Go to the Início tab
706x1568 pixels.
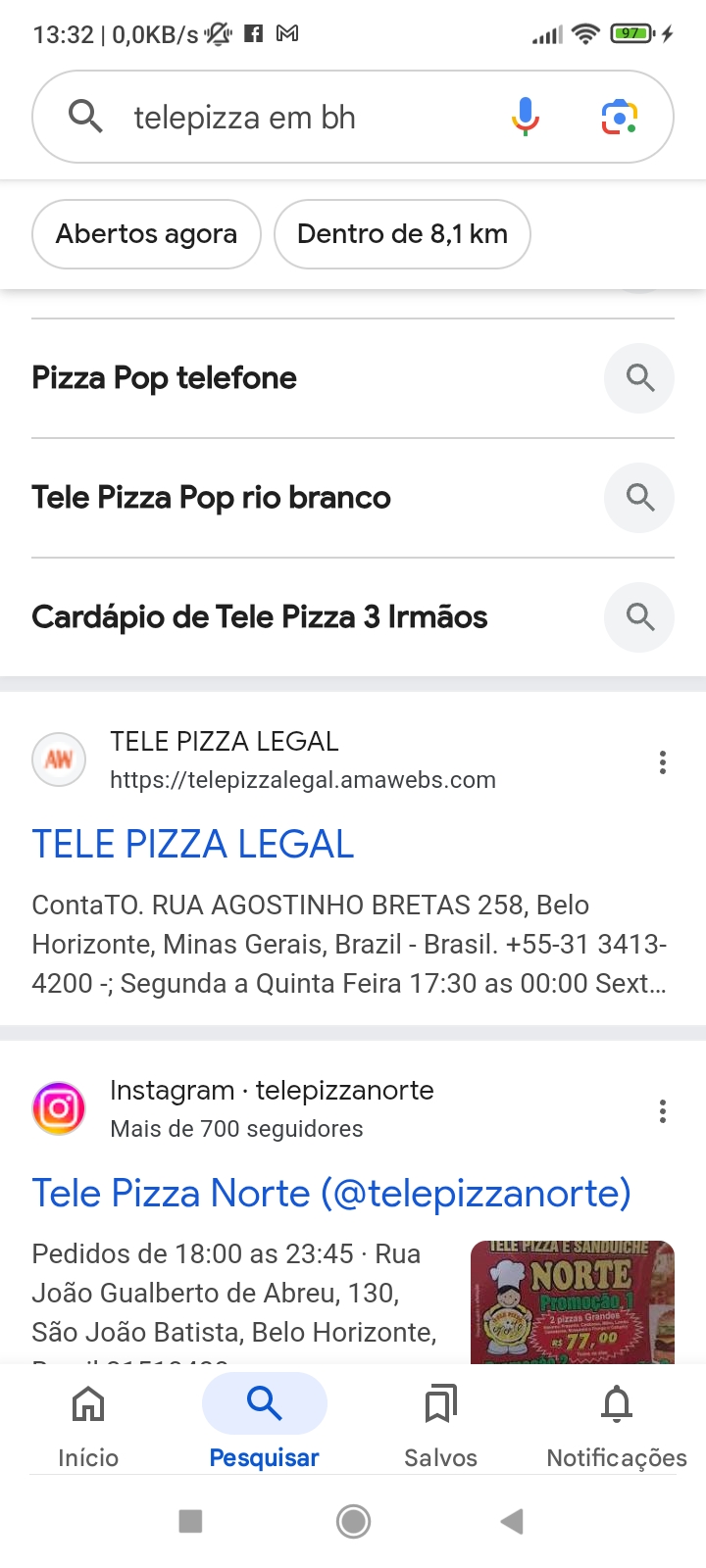coord(88,1426)
